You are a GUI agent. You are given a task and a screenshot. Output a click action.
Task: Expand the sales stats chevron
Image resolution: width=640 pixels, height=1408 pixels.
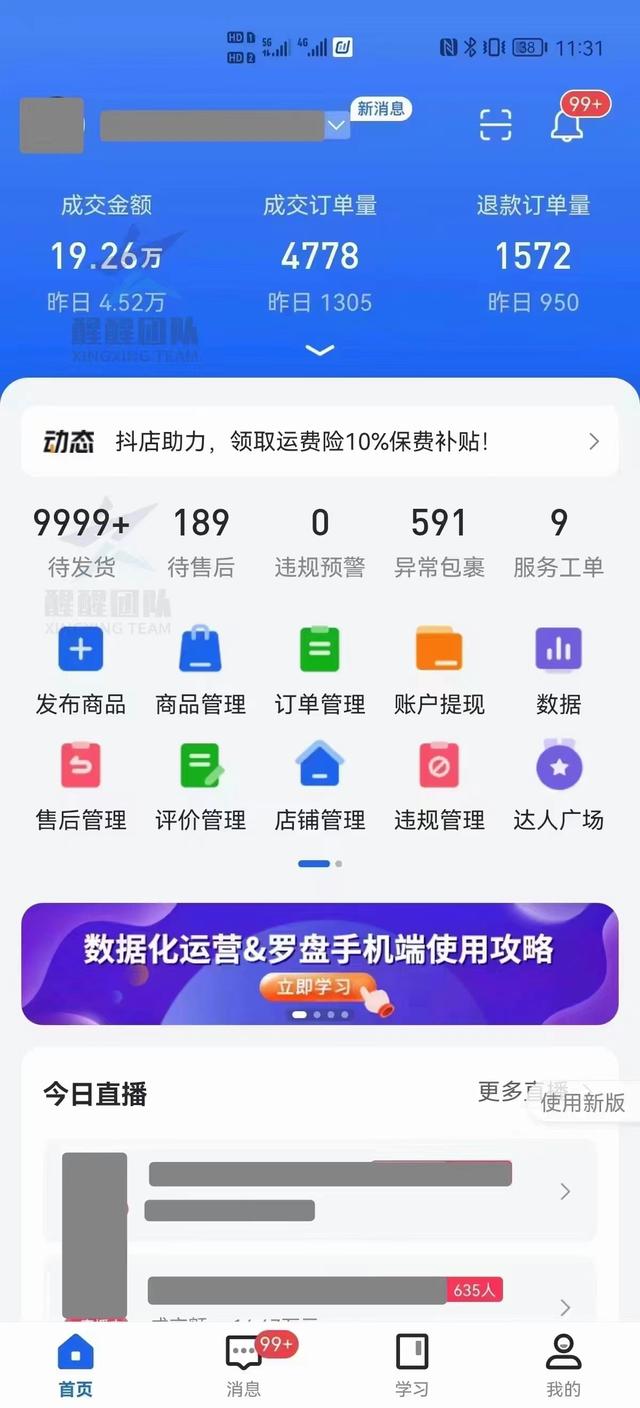pos(320,350)
